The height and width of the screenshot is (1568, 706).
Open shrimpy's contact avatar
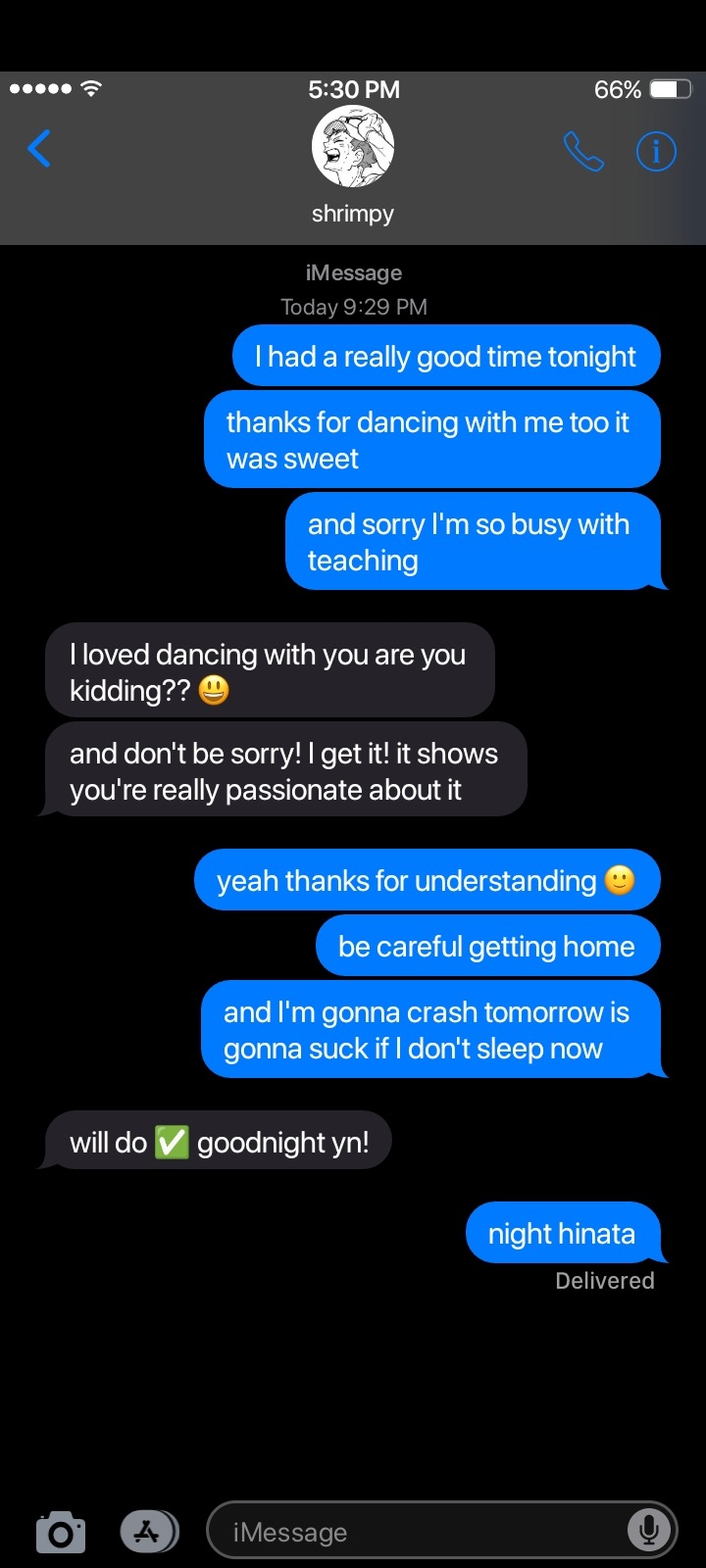[353, 147]
